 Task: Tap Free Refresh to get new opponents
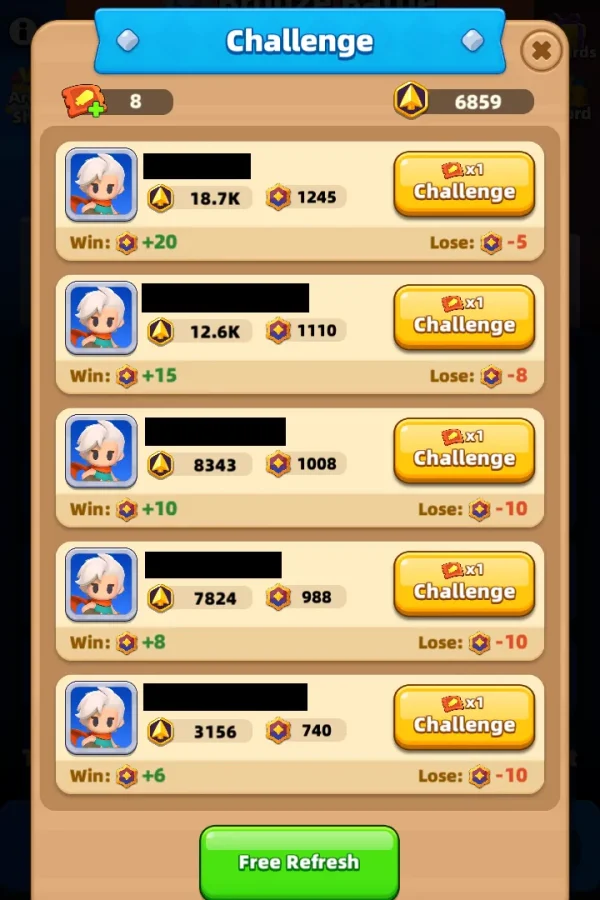point(299,862)
